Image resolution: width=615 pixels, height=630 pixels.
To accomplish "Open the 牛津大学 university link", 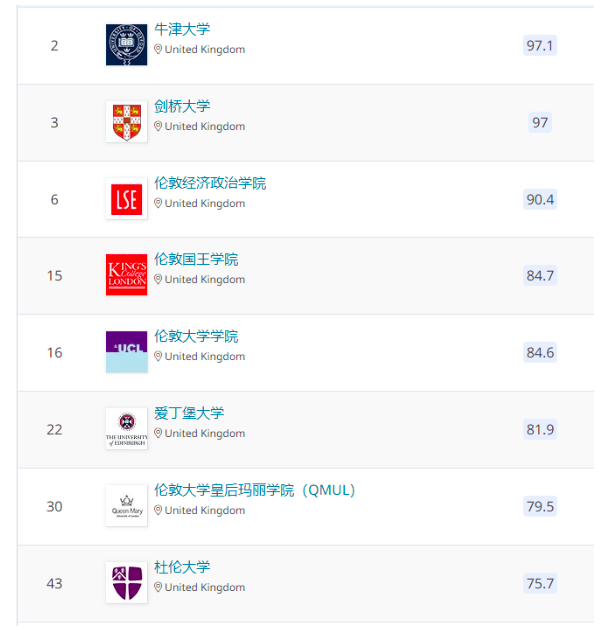I will tap(182, 29).
